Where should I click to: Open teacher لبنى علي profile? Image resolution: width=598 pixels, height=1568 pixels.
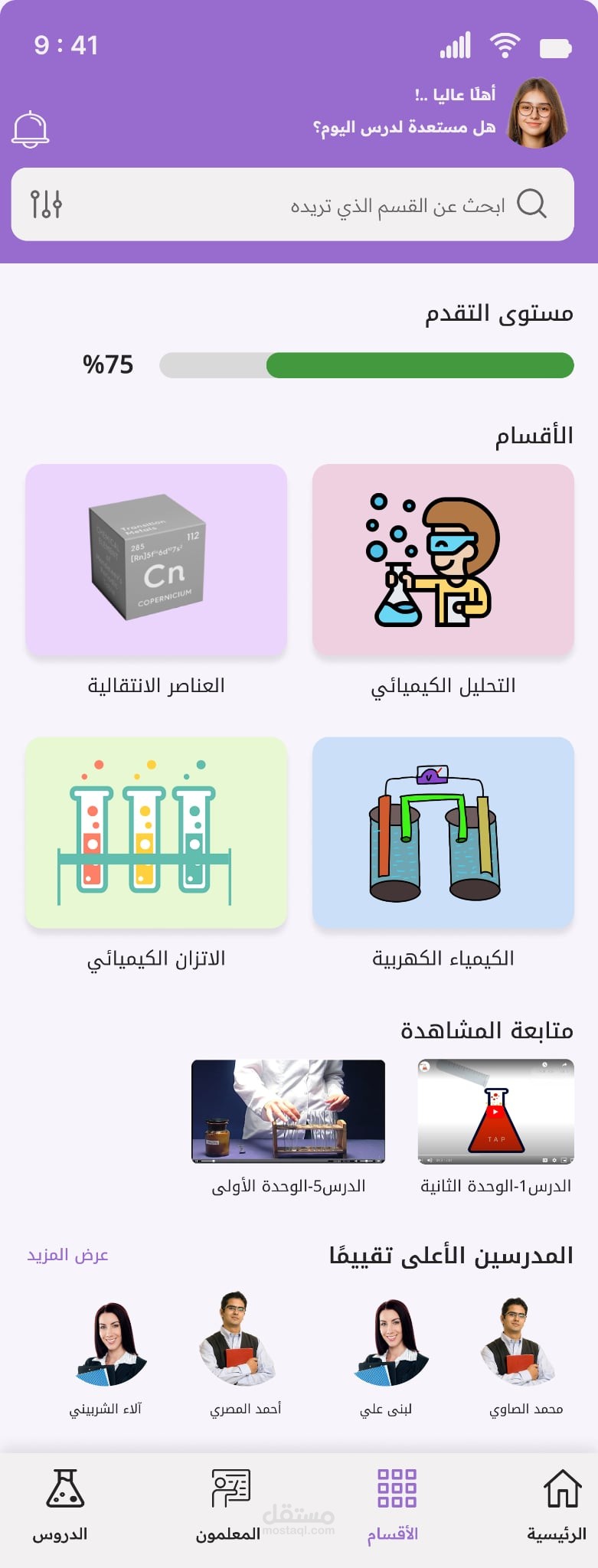click(390, 1342)
